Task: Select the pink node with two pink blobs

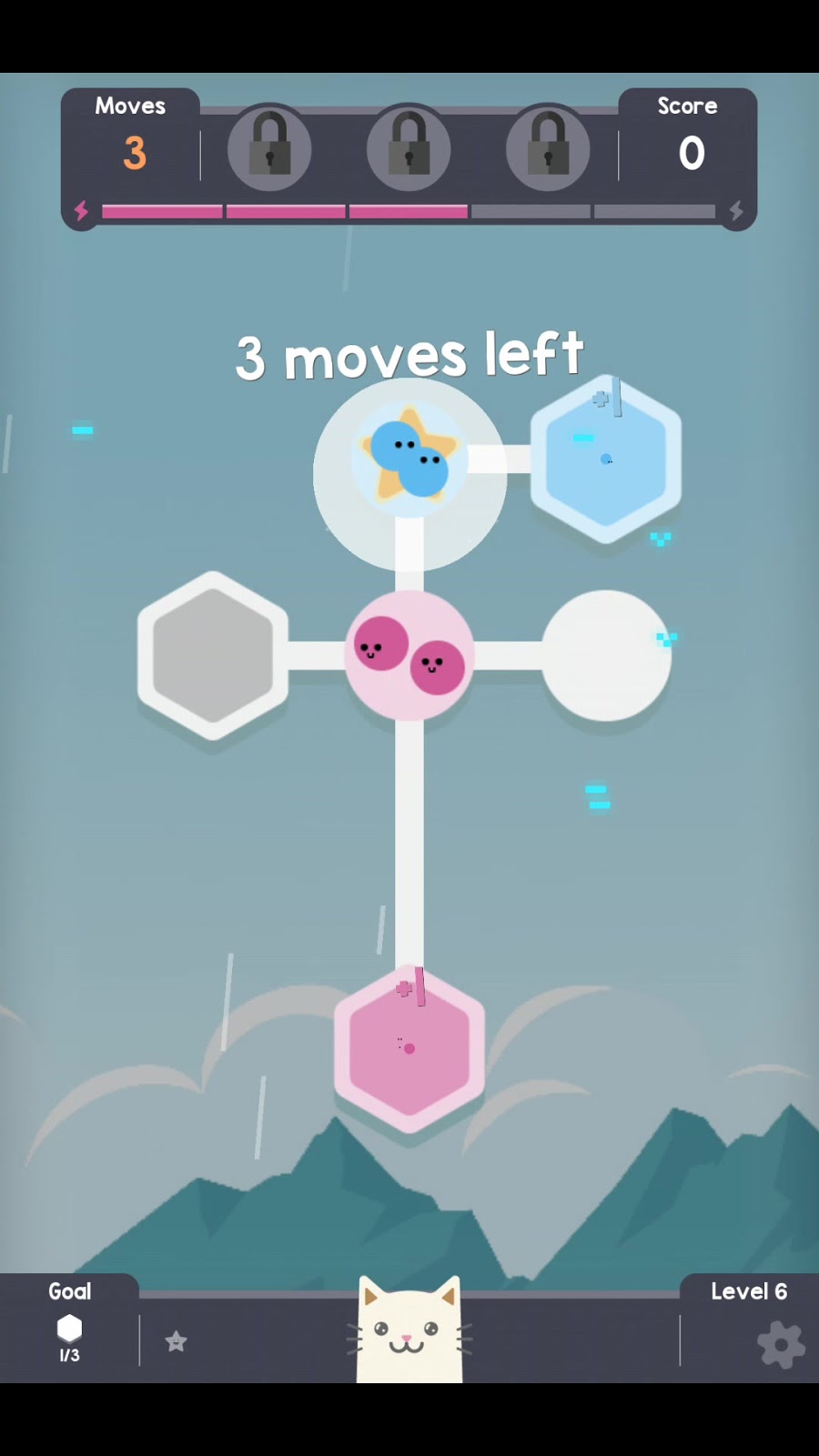Action: point(409,655)
